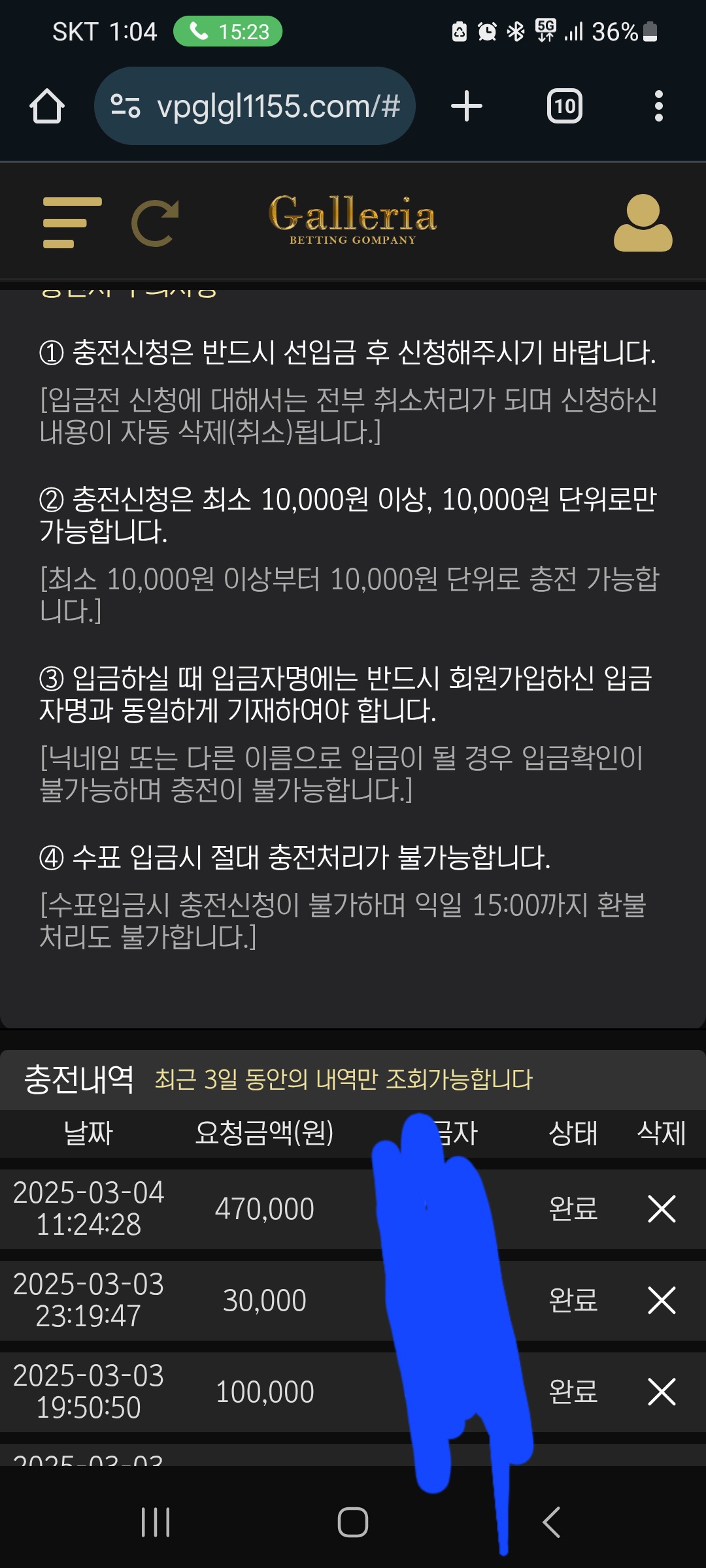The height and width of the screenshot is (1568, 706).
Task: Open a new browser tab
Action: point(467,106)
